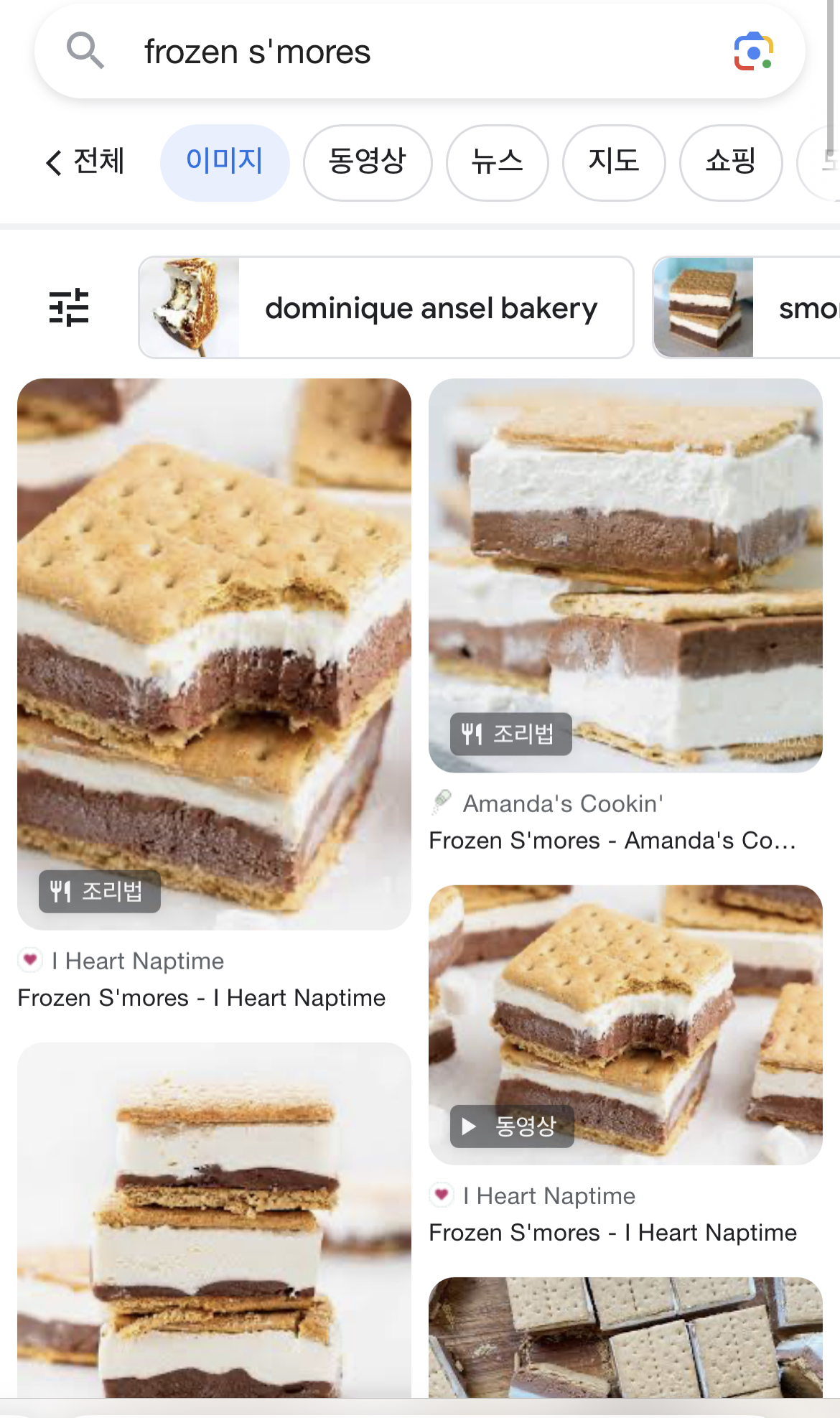Open I Heart Naptime result tagged 동영상
This screenshot has width=840, height=1418.
coord(625,1025)
